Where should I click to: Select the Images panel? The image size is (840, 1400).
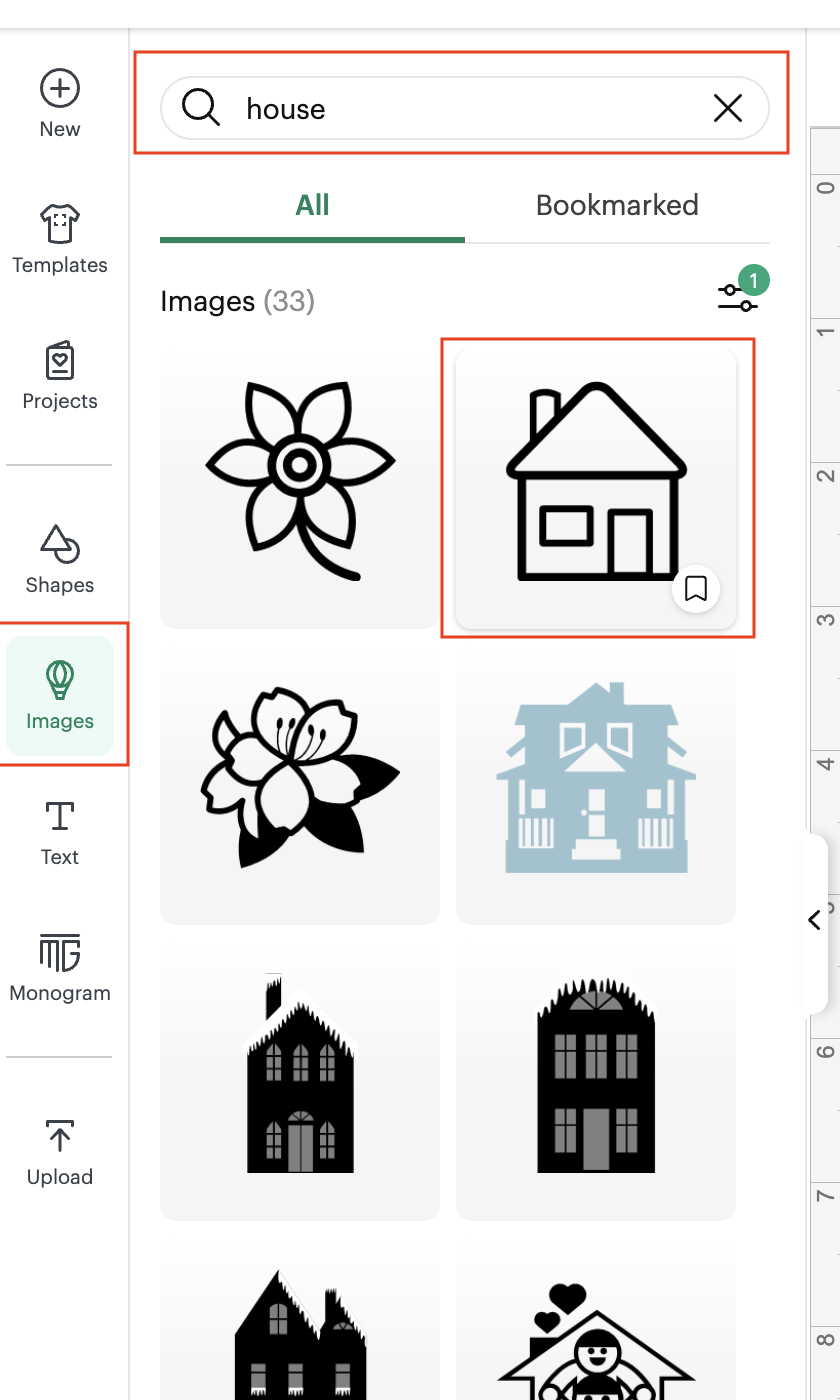click(60, 696)
